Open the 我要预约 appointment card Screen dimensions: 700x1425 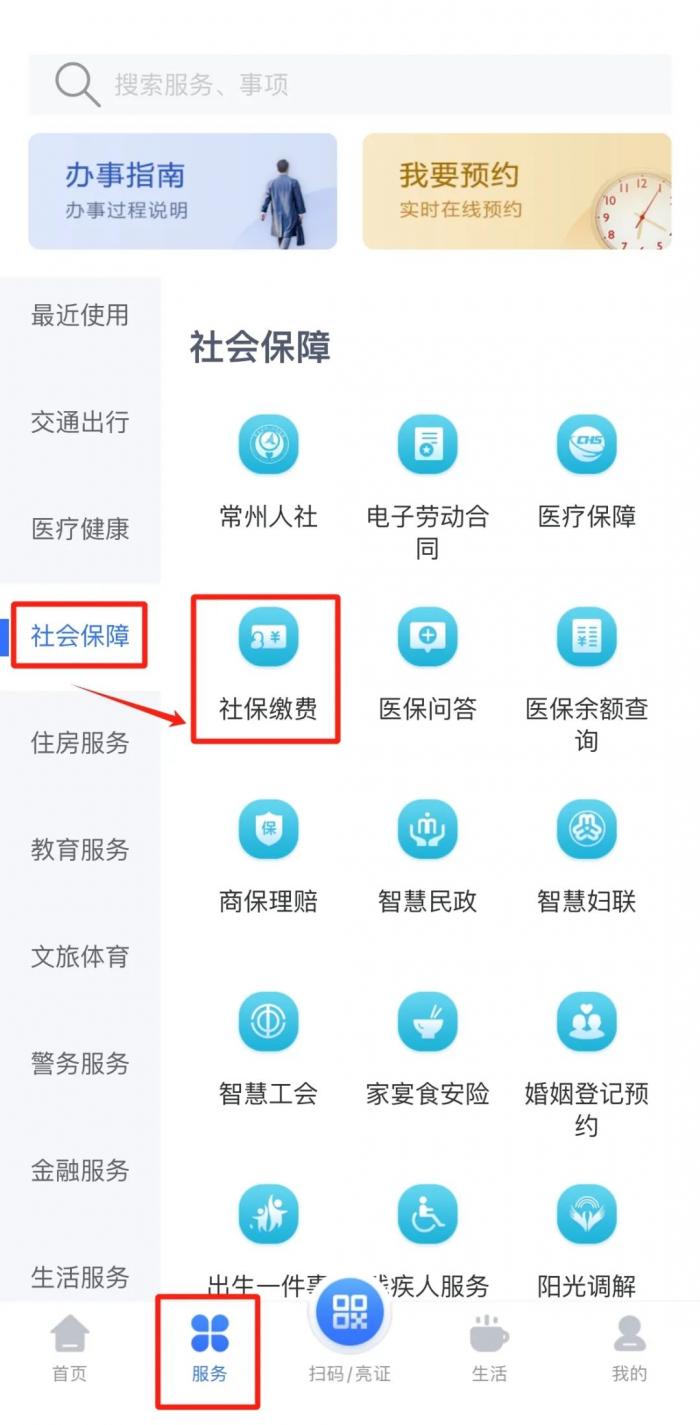click(x=516, y=191)
